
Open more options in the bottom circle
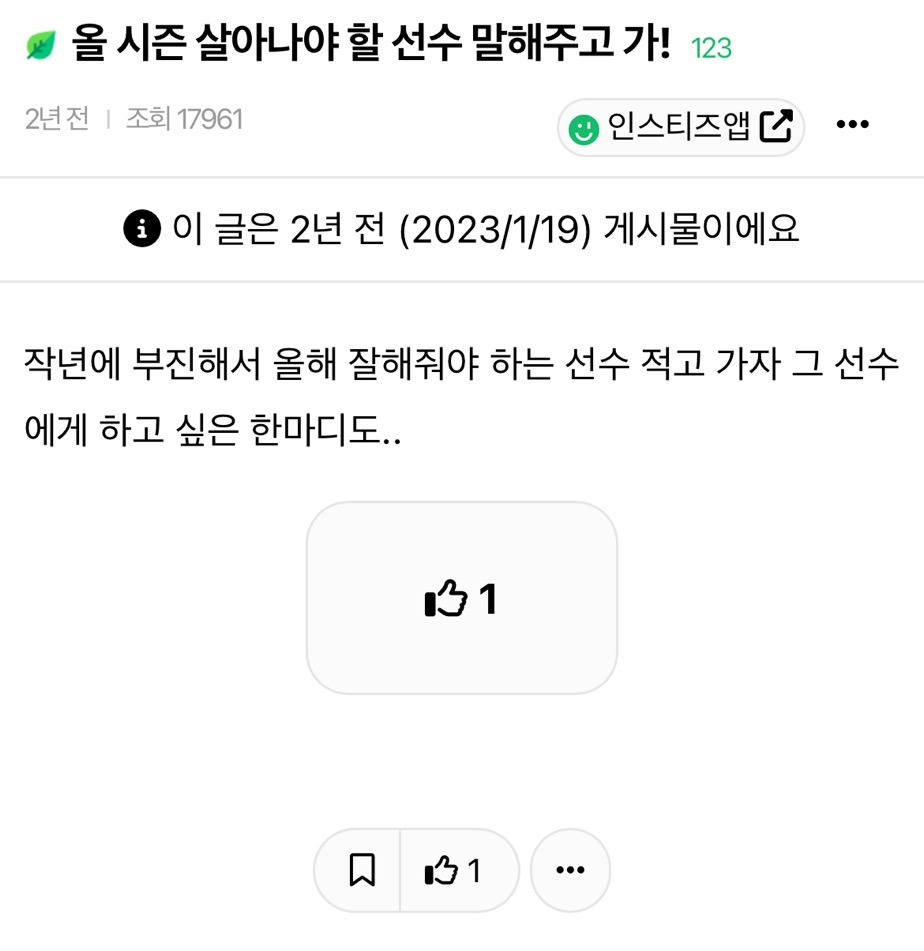[570, 870]
